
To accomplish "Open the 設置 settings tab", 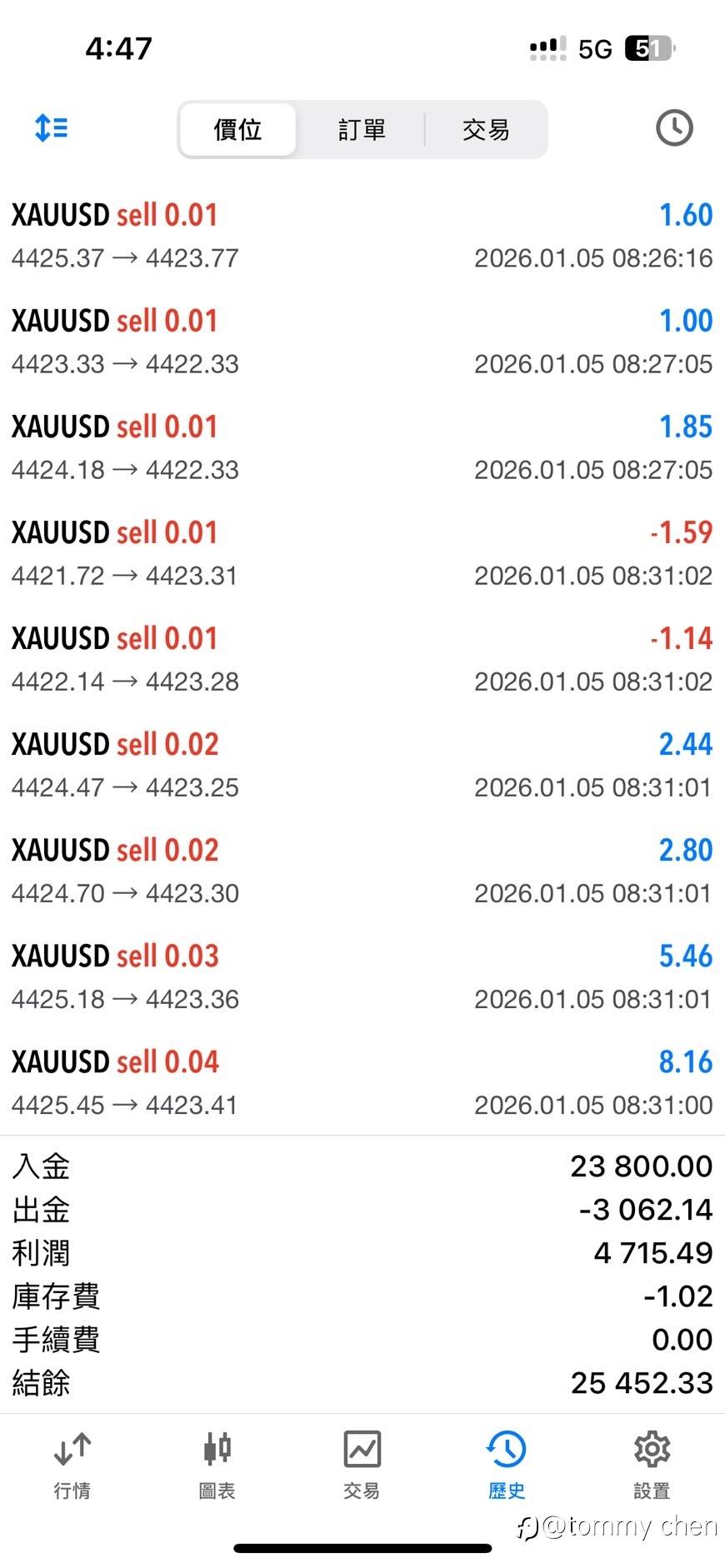I will (x=652, y=1466).
